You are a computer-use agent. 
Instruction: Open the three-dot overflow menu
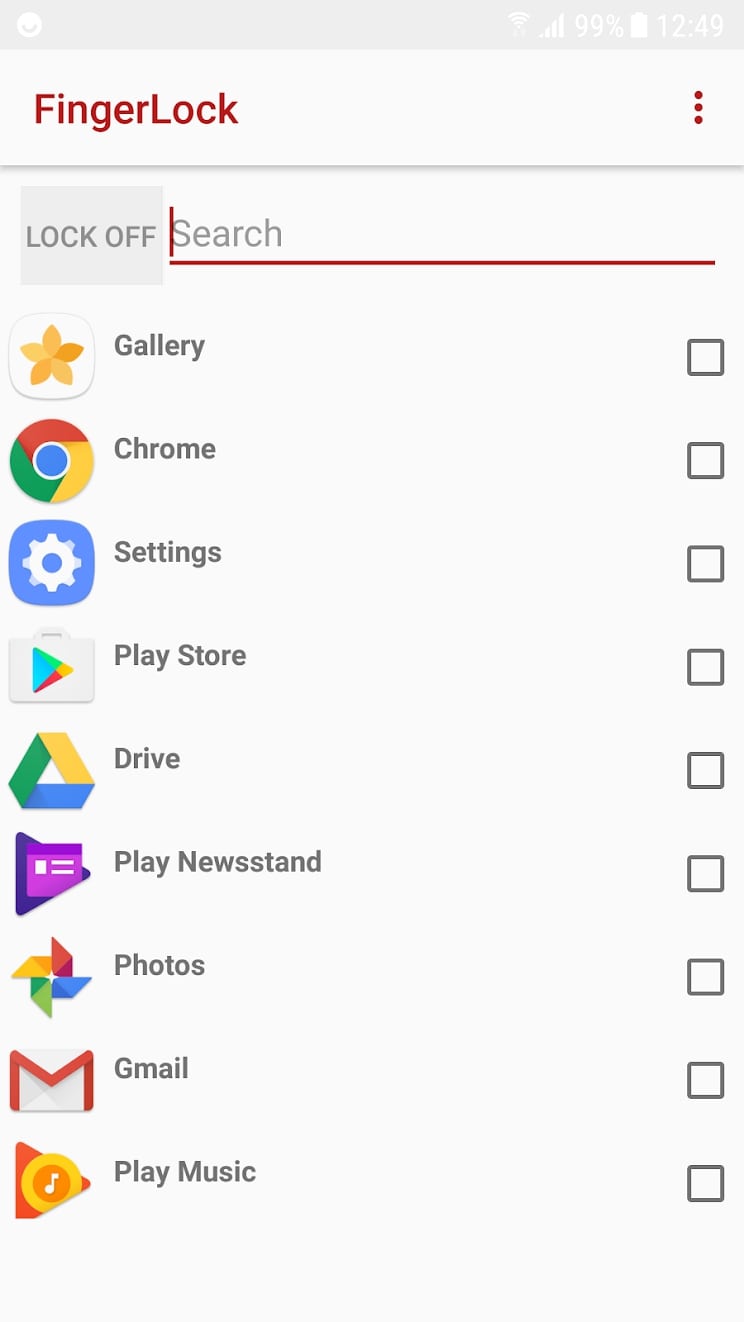(698, 107)
